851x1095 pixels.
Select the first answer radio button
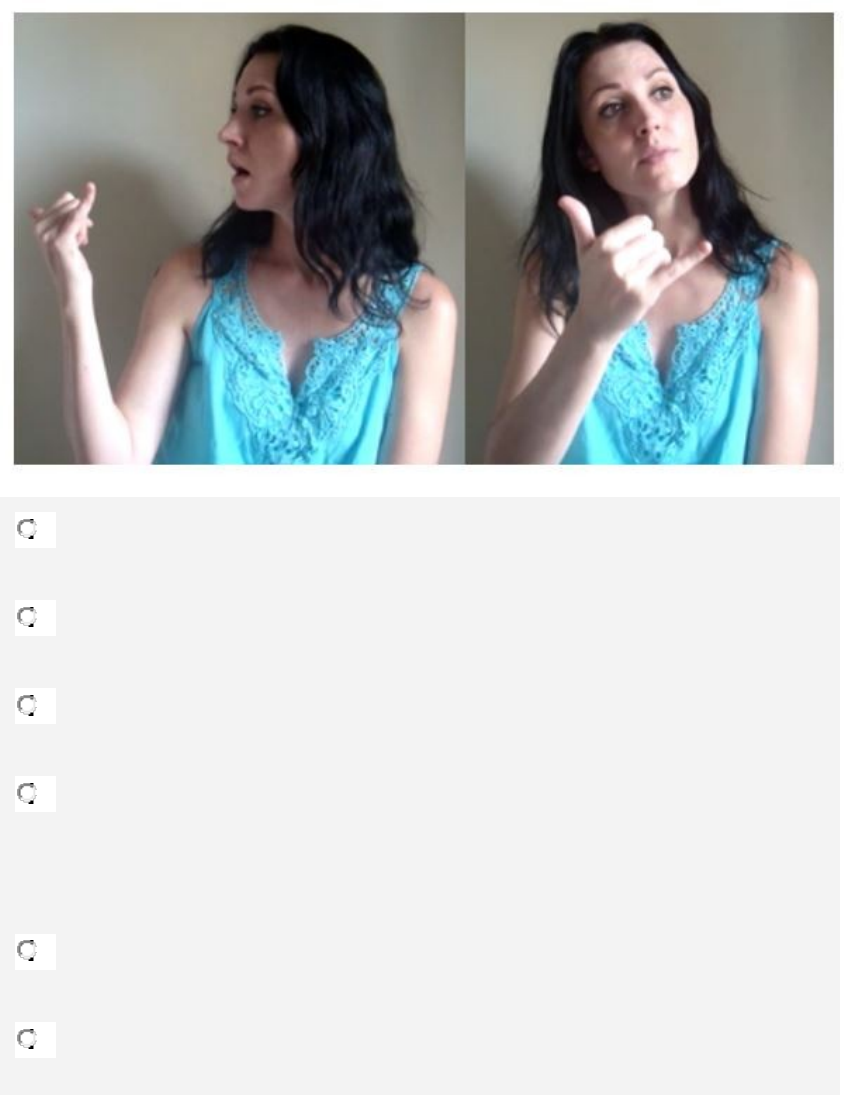(27, 529)
